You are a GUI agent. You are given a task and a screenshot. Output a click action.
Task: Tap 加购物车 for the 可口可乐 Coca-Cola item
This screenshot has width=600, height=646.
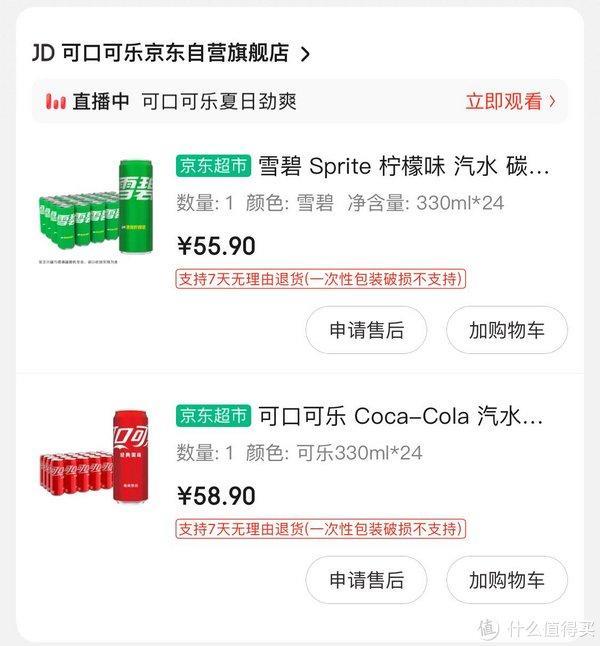[x=506, y=579]
